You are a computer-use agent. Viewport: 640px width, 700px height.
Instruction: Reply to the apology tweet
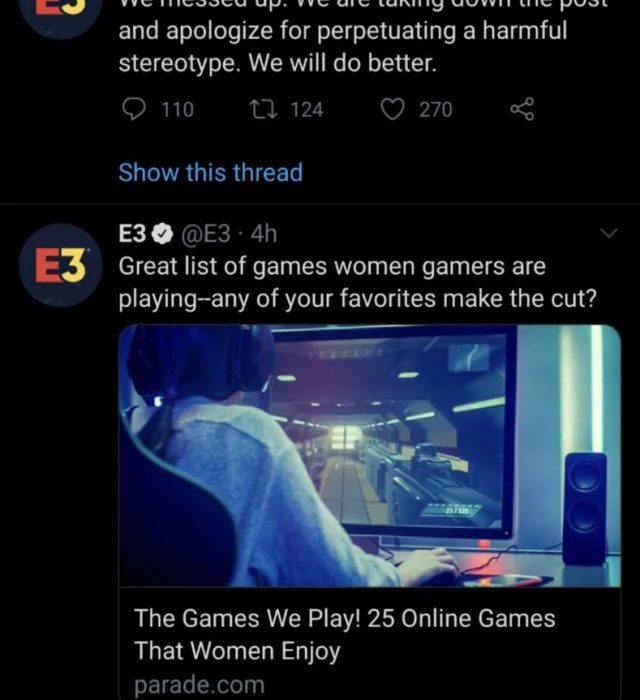click(x=134, y=110)
